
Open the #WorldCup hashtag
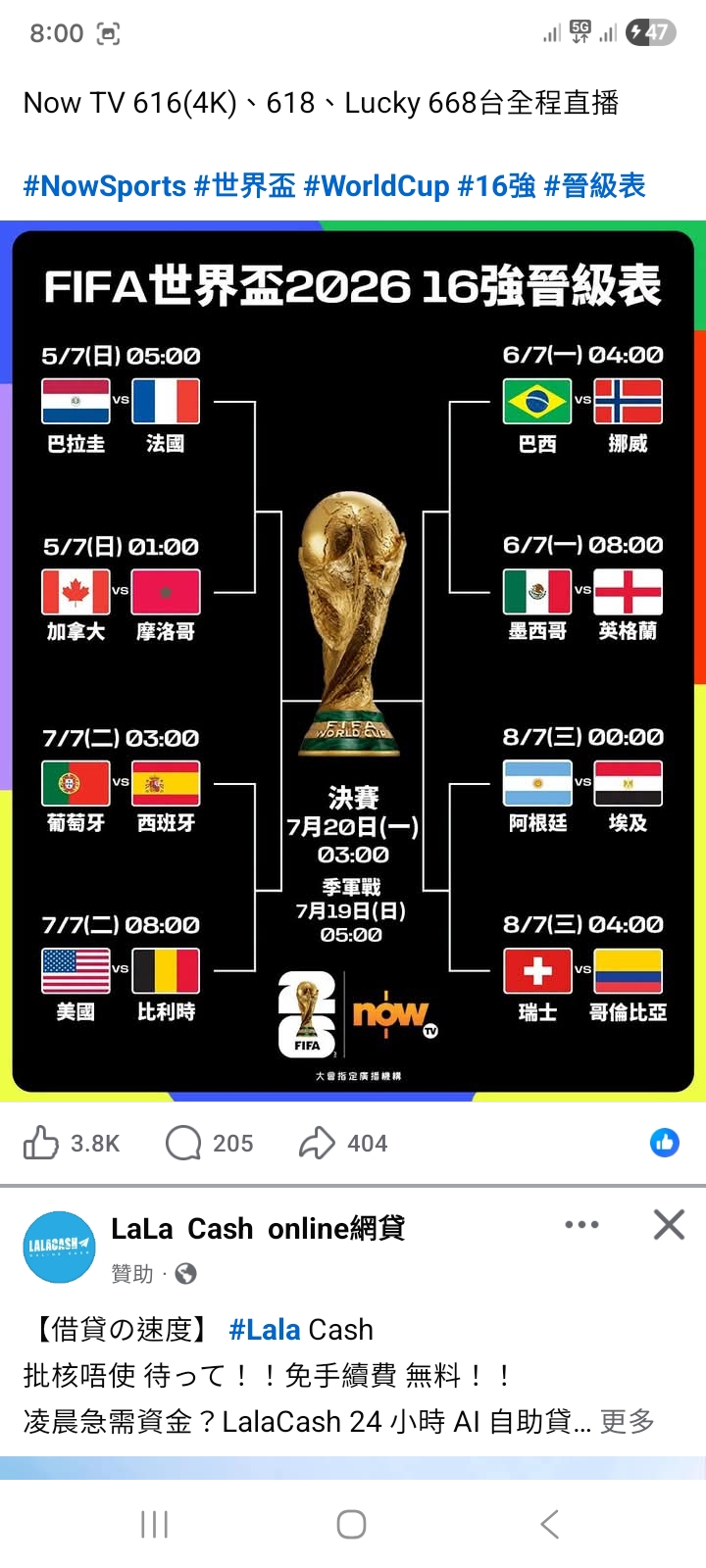click(377, 185)
